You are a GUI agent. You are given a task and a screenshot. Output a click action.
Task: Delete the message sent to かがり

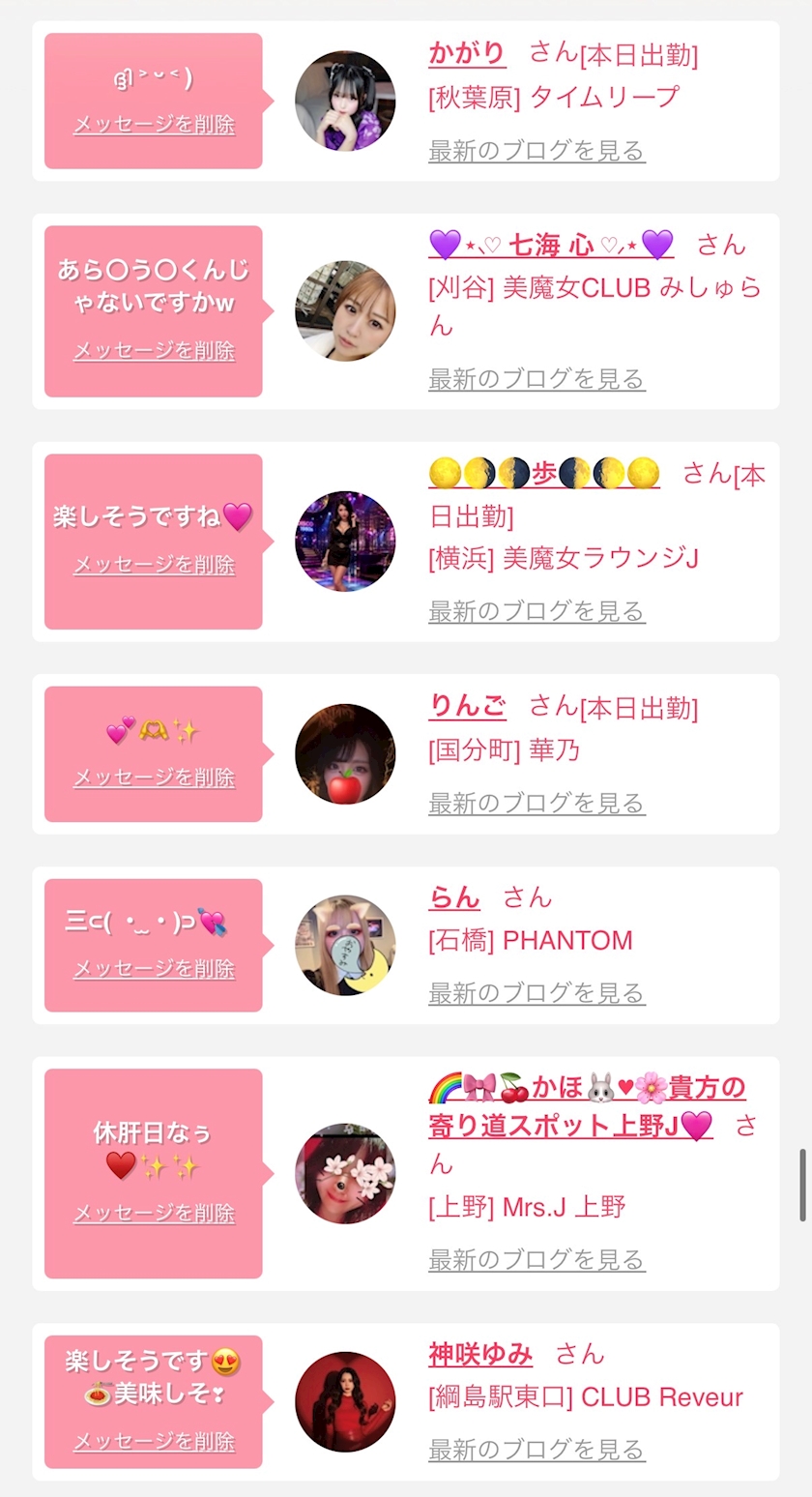coord(154,125)
